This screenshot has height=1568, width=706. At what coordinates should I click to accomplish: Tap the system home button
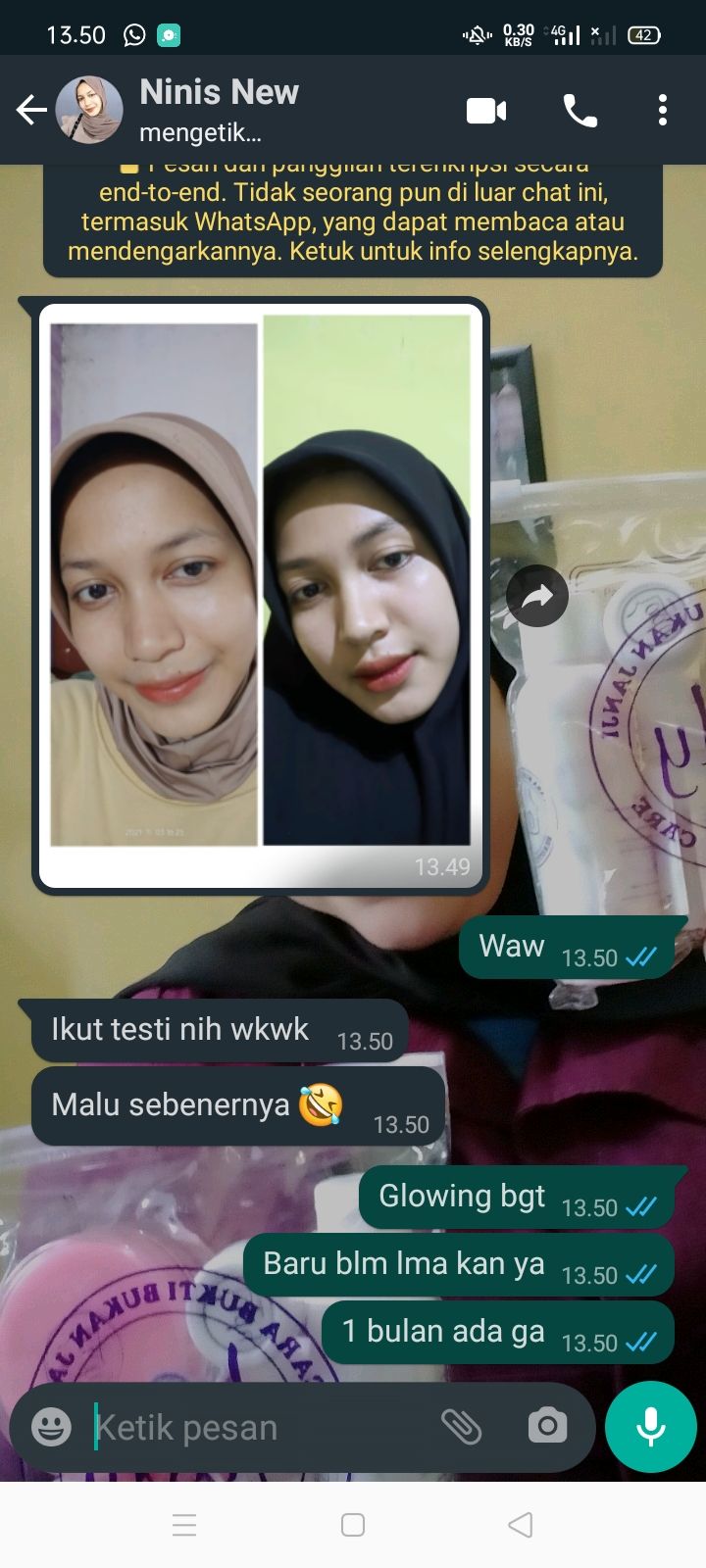coord(353,1525)
